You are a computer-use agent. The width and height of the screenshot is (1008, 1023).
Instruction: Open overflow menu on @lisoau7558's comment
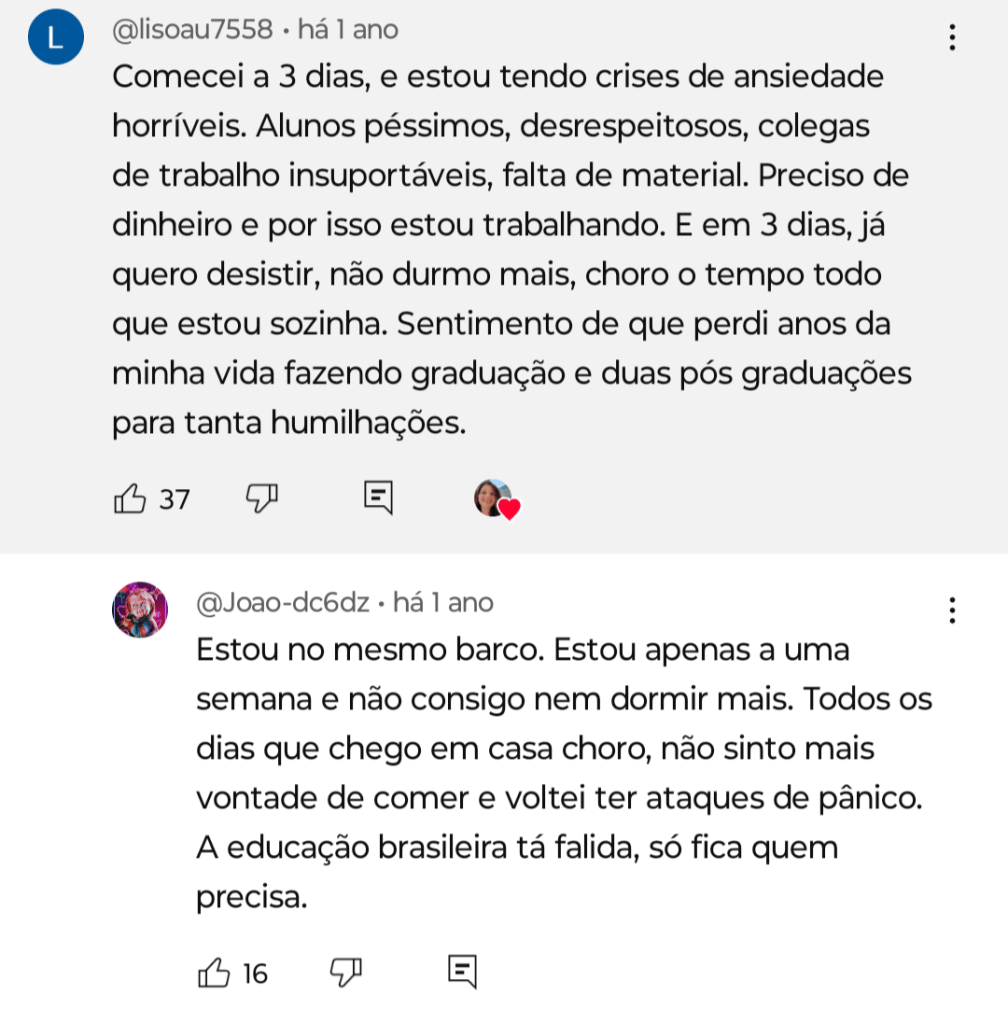click(952, 38)
